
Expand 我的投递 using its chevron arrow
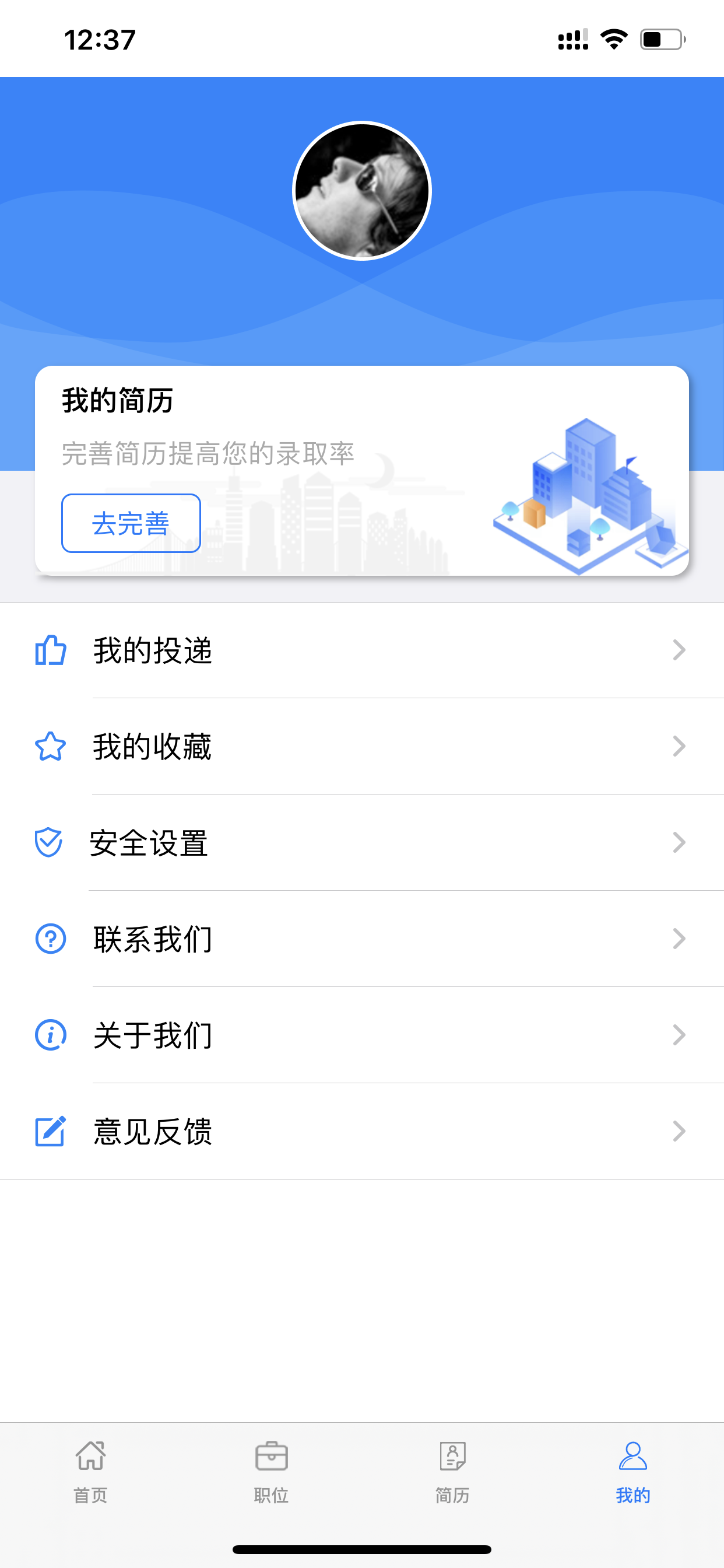pyautogui.click(x=680, y=650)
